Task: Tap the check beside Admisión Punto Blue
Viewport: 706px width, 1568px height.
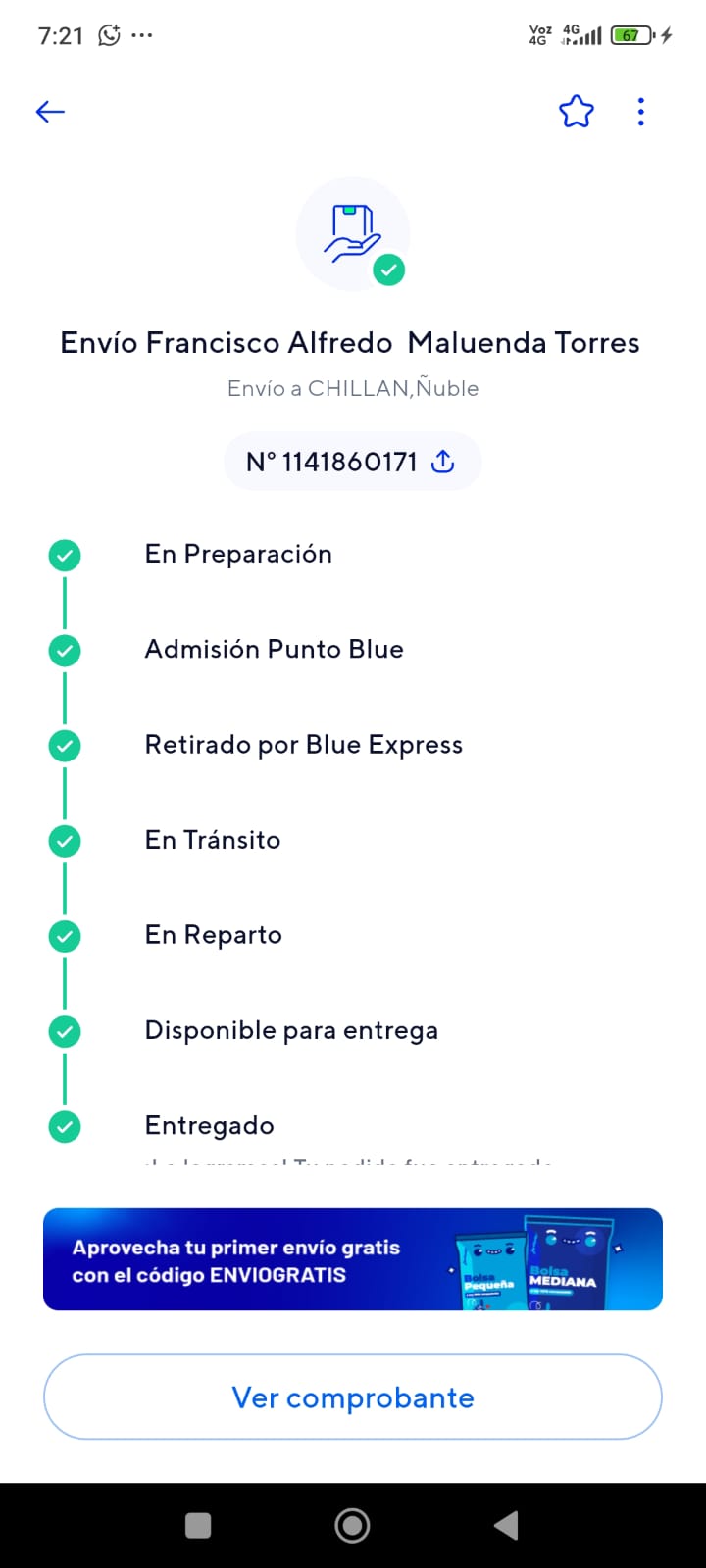Action: (x=64, y=650)
